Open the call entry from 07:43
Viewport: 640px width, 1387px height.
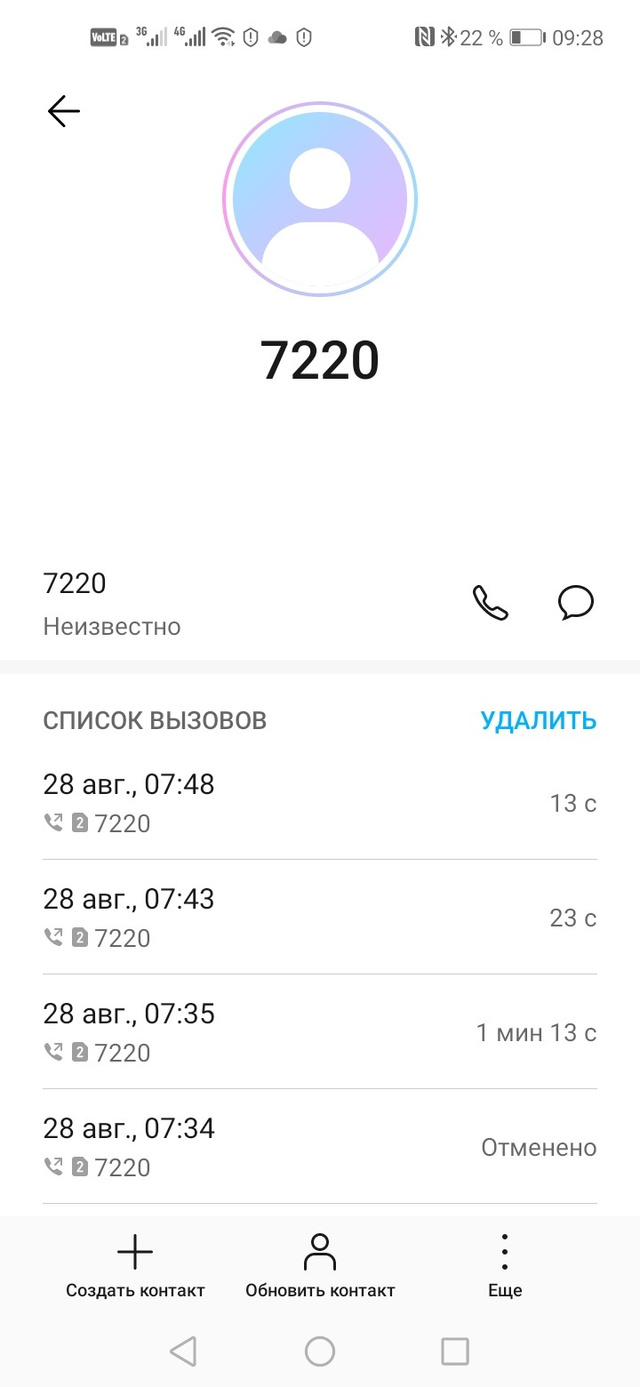(320, 917)
